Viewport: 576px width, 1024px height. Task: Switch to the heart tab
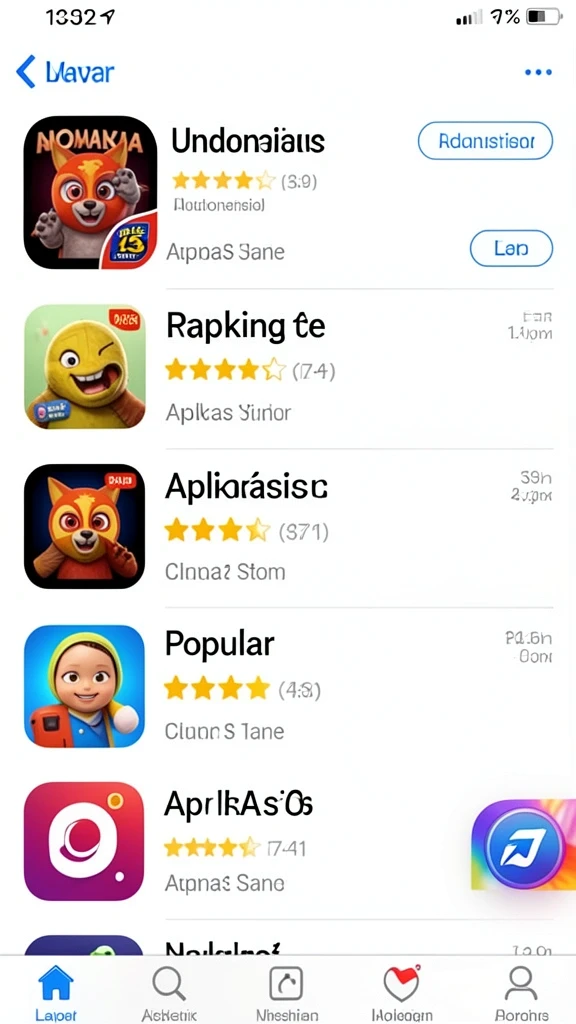pos(401,993)
